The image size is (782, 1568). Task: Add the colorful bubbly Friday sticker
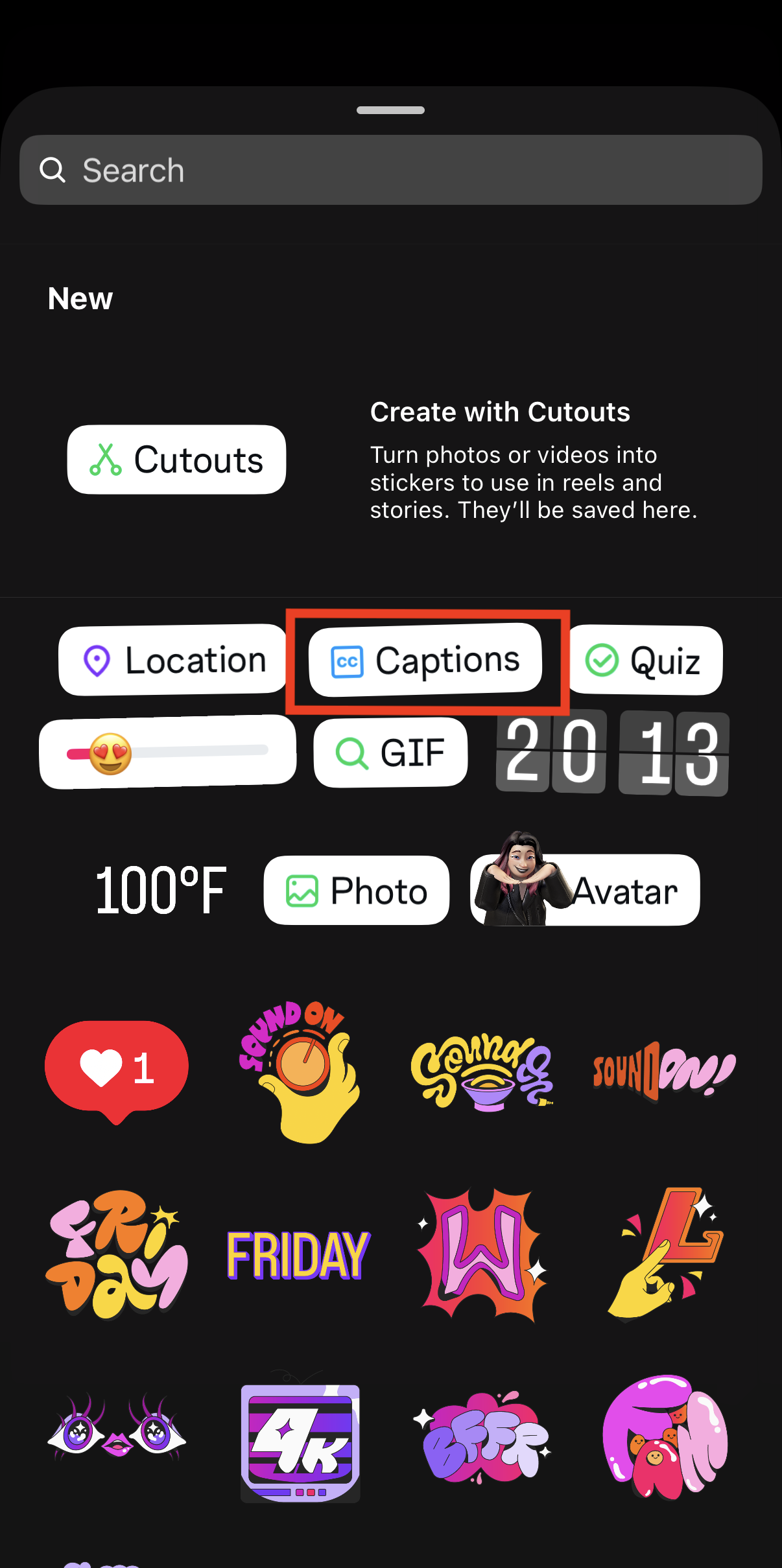point(117,1255)
